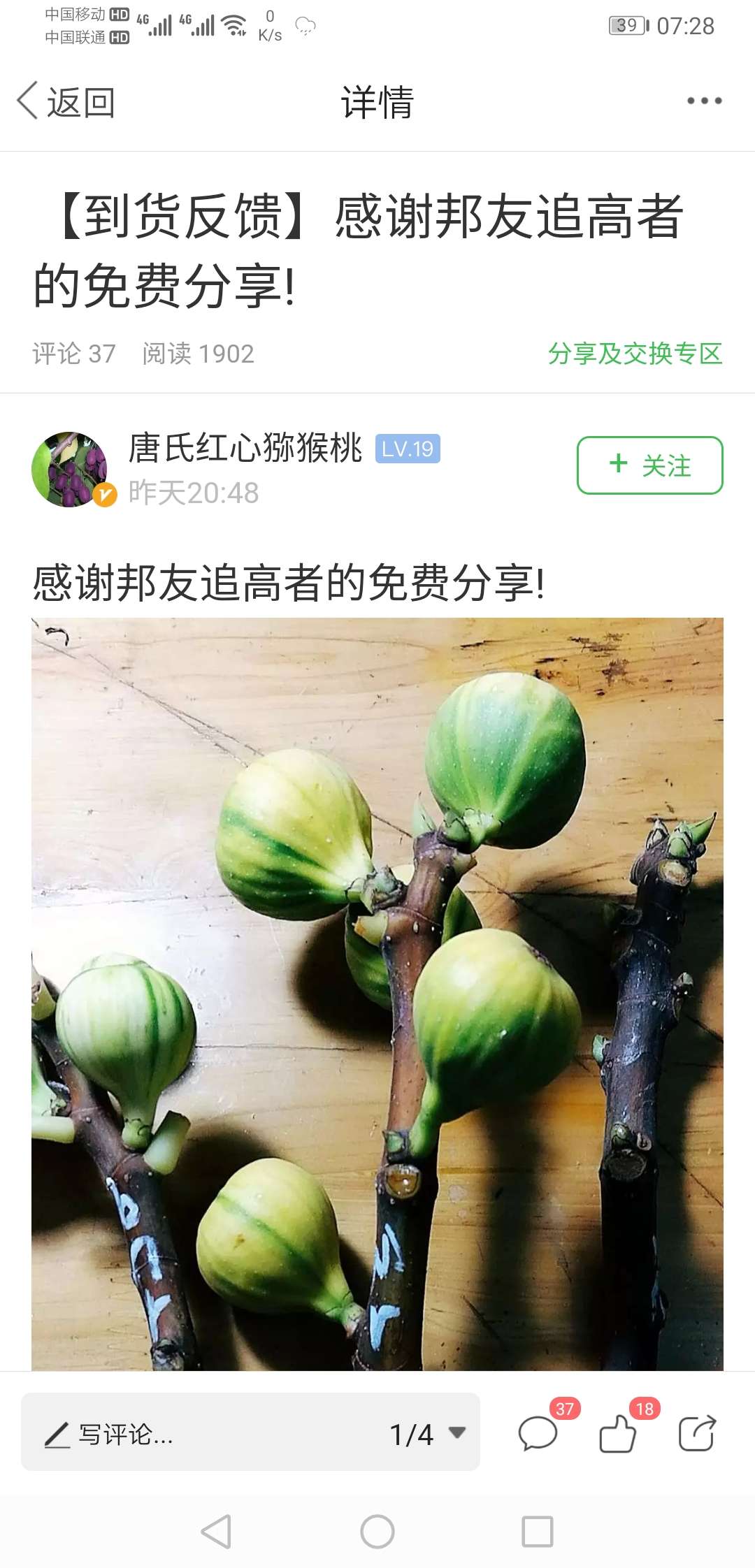
Task: Open the 分享及交换专区 section link
Action: [635, 354]
